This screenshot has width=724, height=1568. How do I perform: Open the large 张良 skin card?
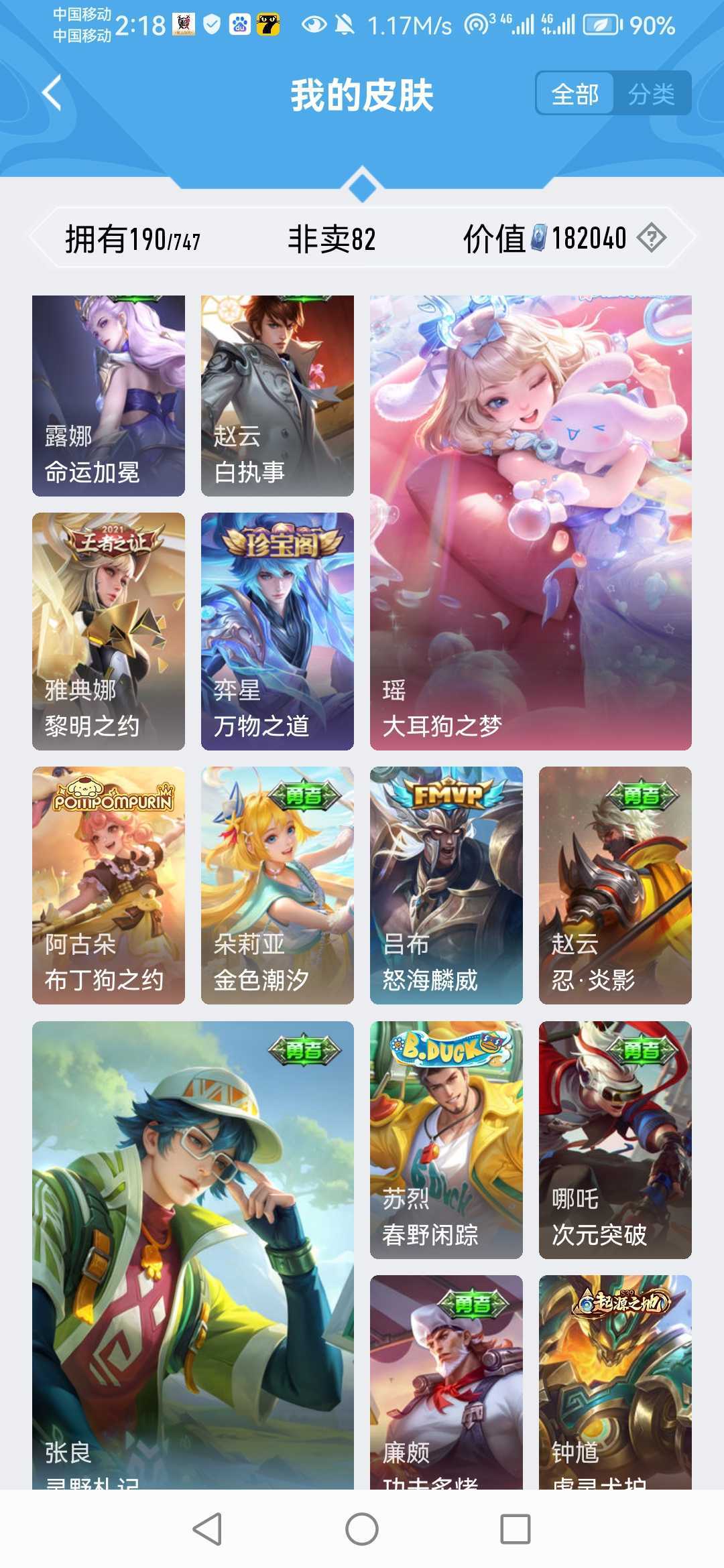[193, 1253]
